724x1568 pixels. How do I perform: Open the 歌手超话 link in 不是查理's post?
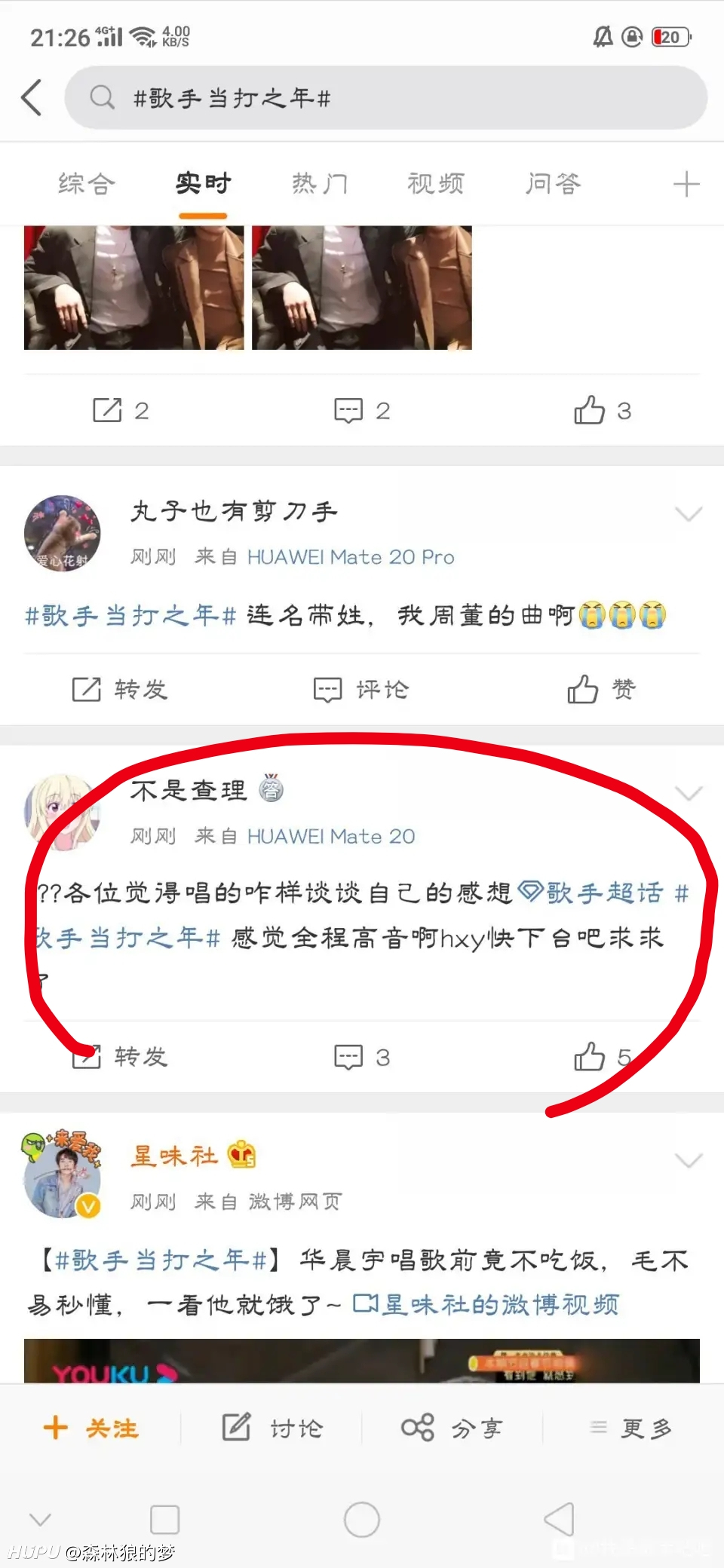(591, 893)
